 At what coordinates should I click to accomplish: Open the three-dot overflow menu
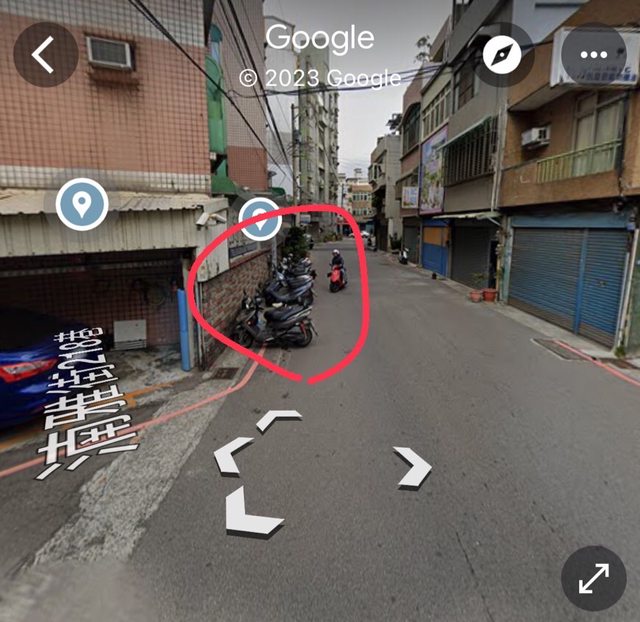[593, 55]
